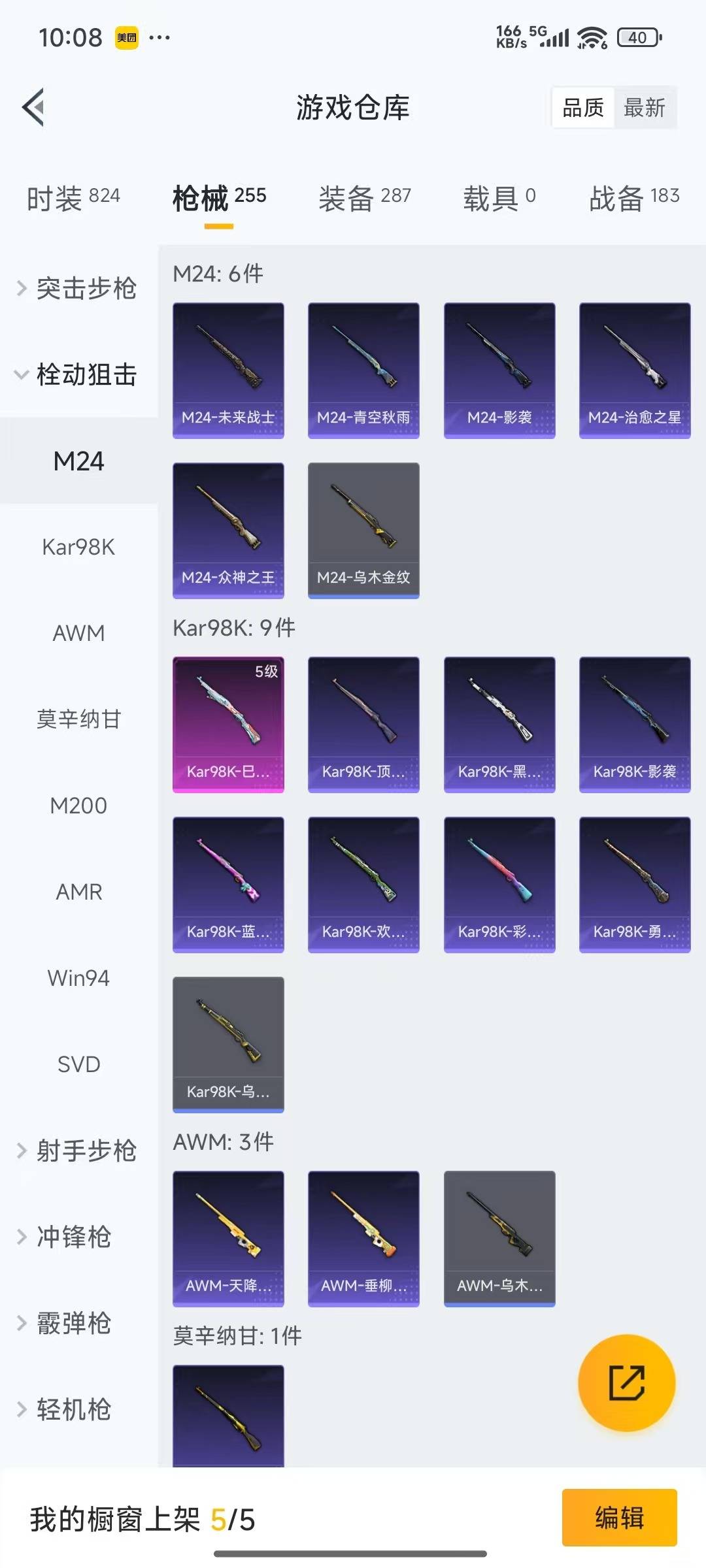Open the M24-未来战士 skin
The height and width of the screenshot is (1568, 706).
coord(228,370)
